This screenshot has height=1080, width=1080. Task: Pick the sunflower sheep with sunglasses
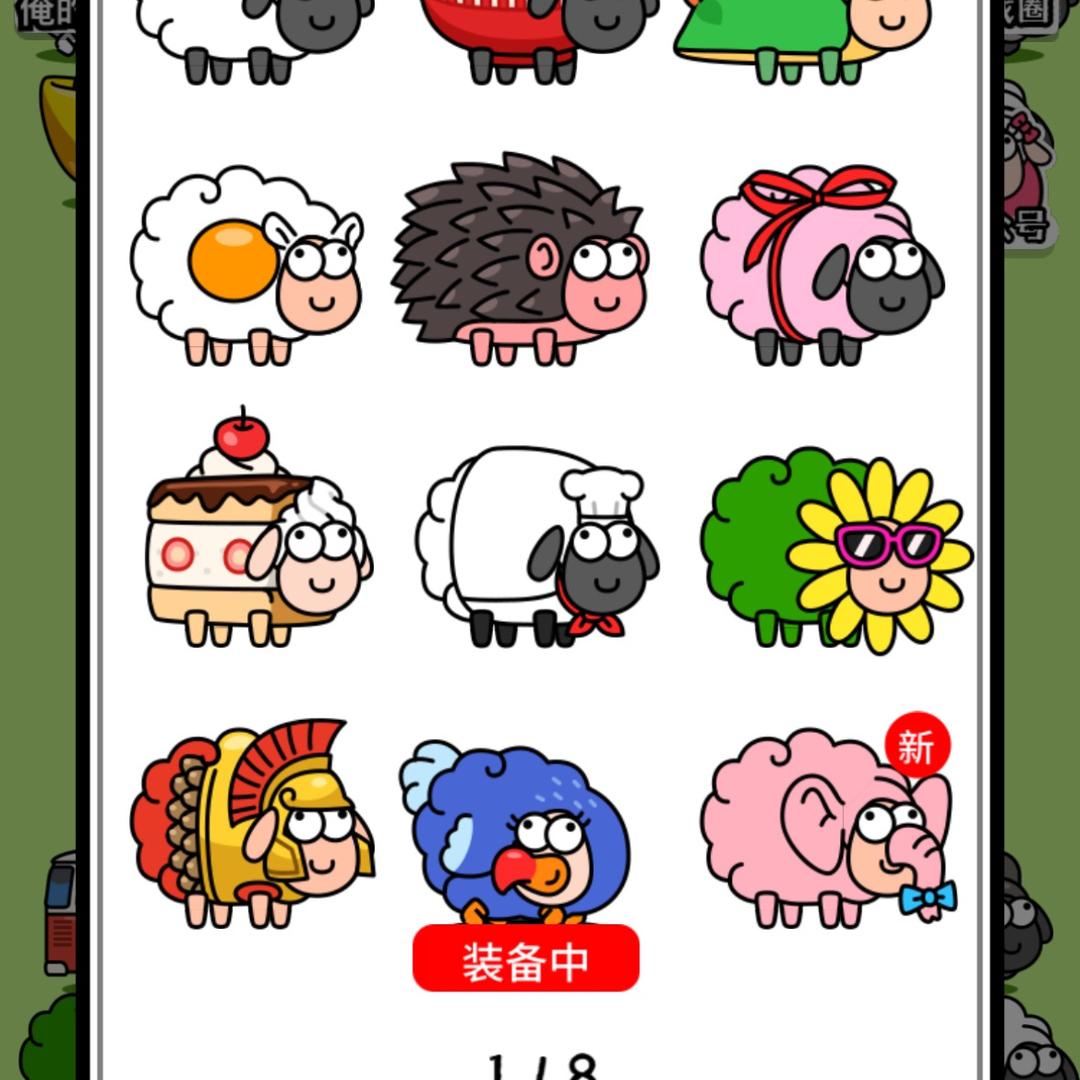click(x=836, y=548)
